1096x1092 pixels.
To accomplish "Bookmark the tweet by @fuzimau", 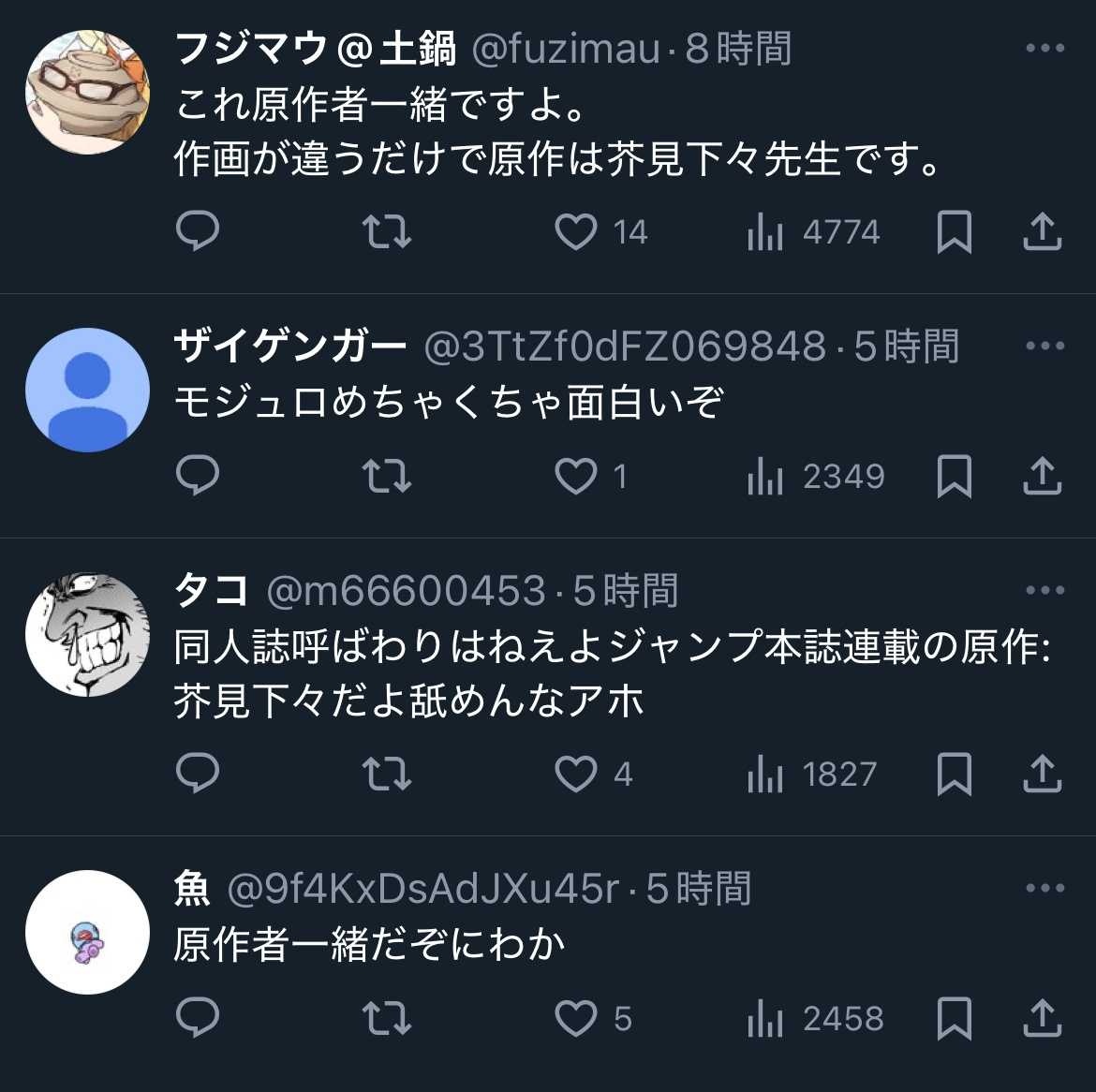I will pos(954,231).
